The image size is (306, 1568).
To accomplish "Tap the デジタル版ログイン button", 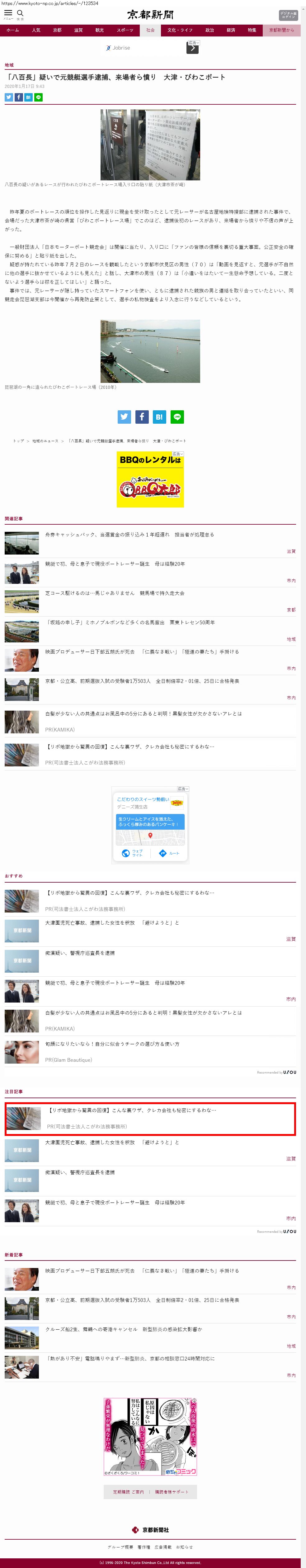I will pyautogui.click(x=288, y=15).
